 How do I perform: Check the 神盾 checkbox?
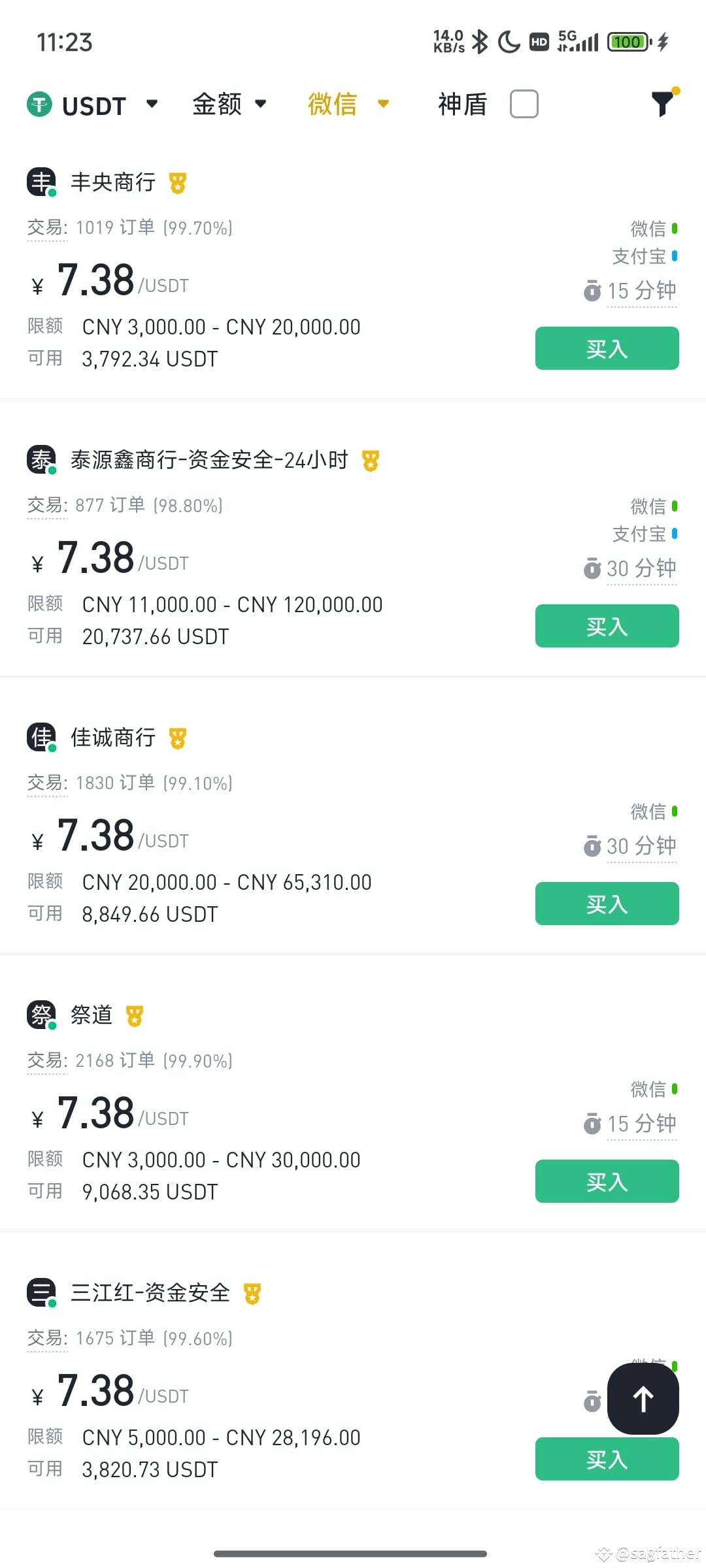(x=524, y=105)
